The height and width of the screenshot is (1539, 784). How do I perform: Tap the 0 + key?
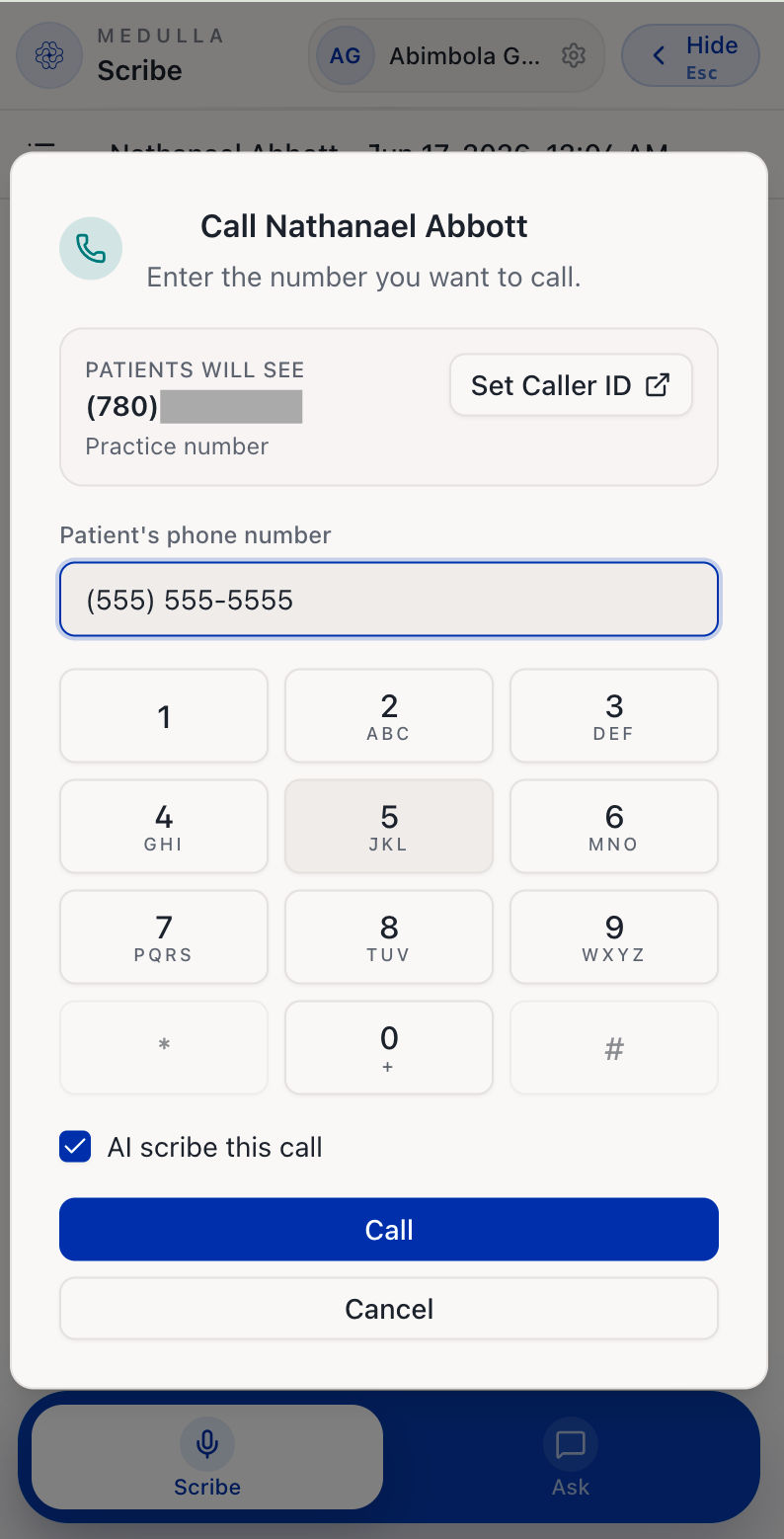pyautogui.click(x=389, y=1048)
